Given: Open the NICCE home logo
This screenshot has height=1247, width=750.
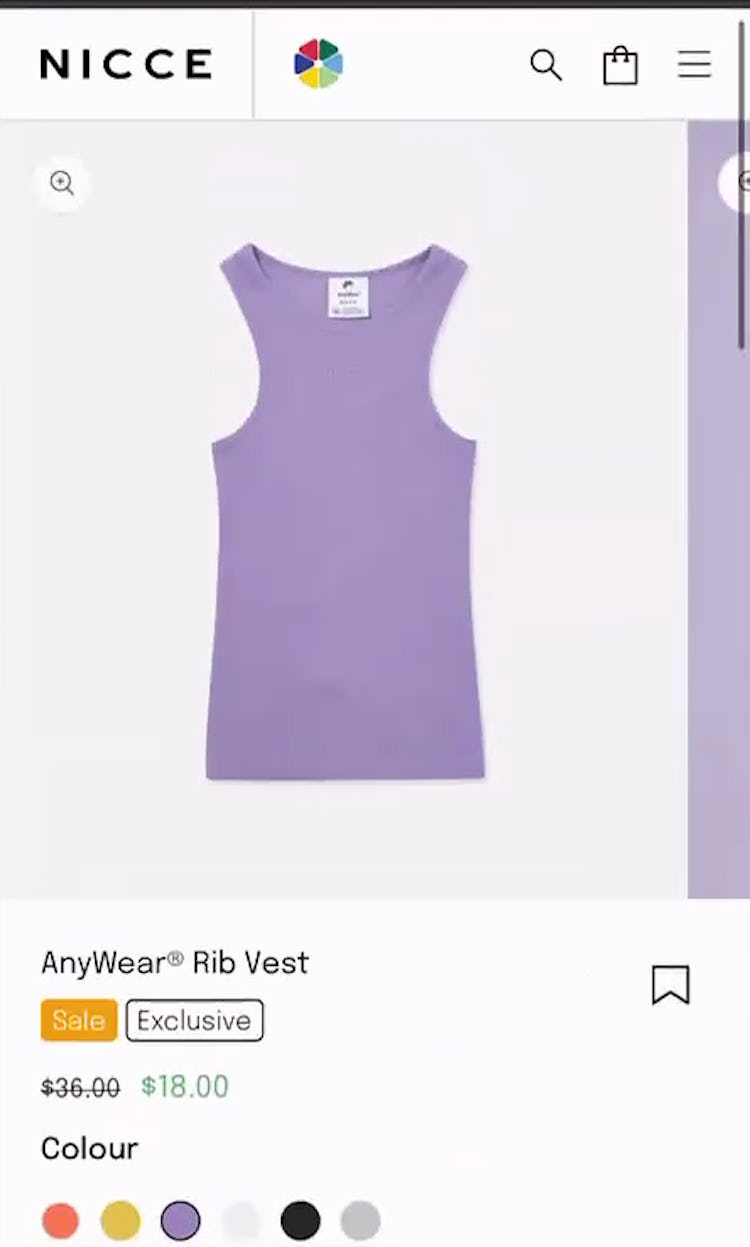Looking at the screenshot, I should click(x=126, y=65).
